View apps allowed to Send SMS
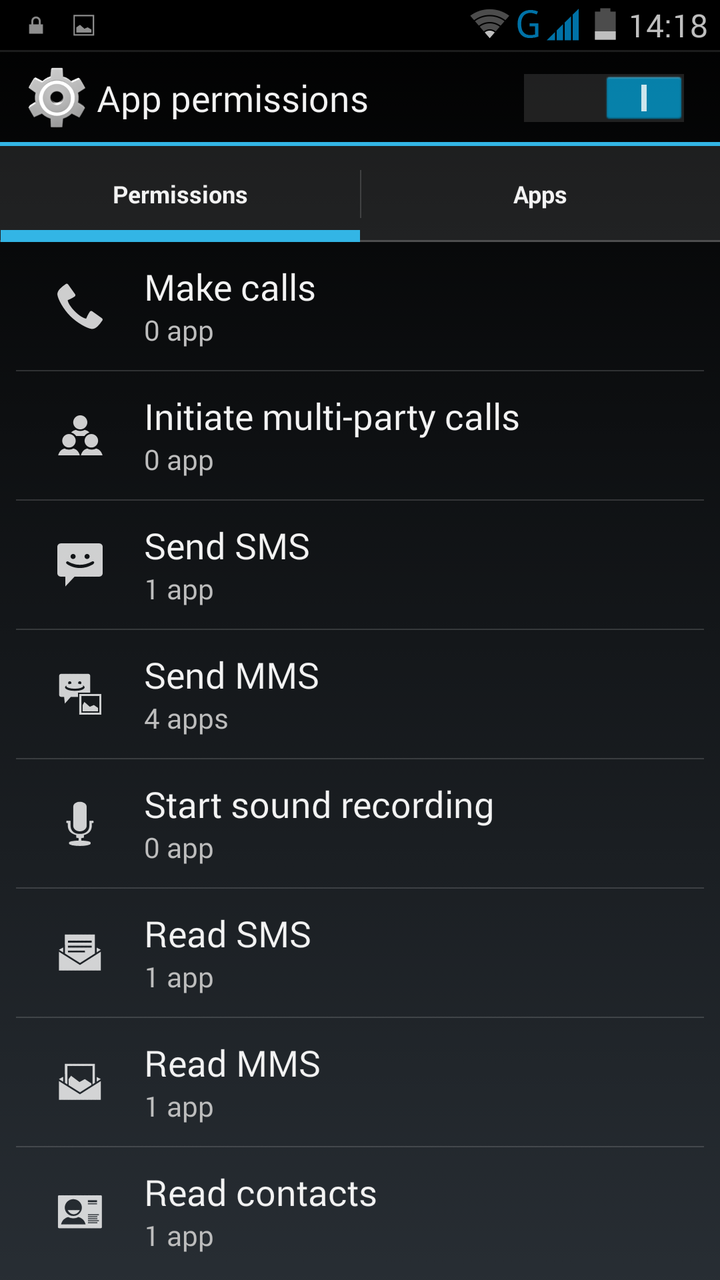Viewport: 720px width, 1280px height. pos(360,565)
